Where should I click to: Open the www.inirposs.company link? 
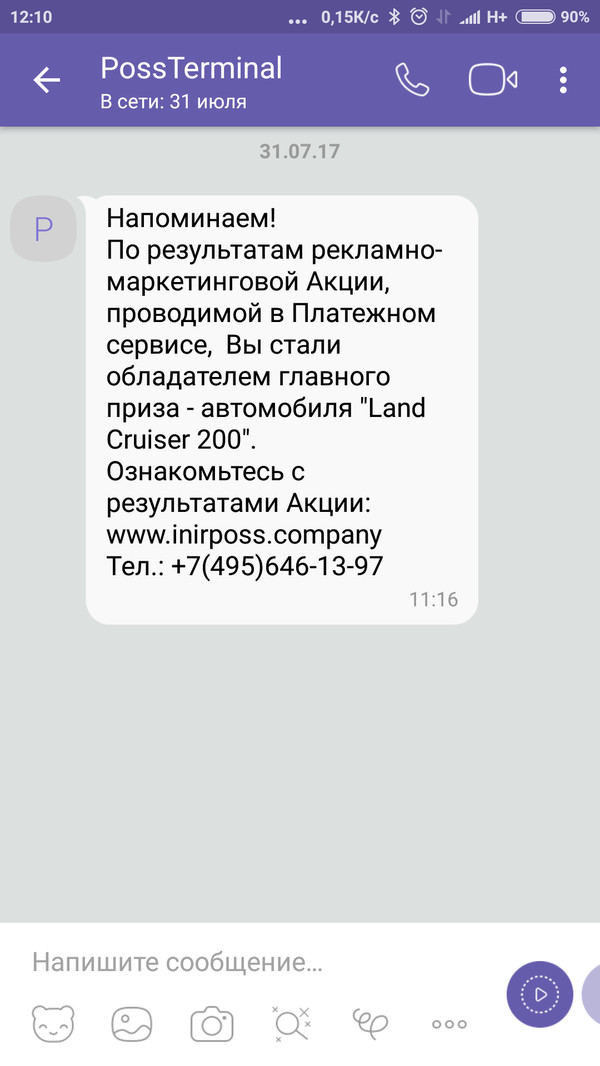[244, 532]
